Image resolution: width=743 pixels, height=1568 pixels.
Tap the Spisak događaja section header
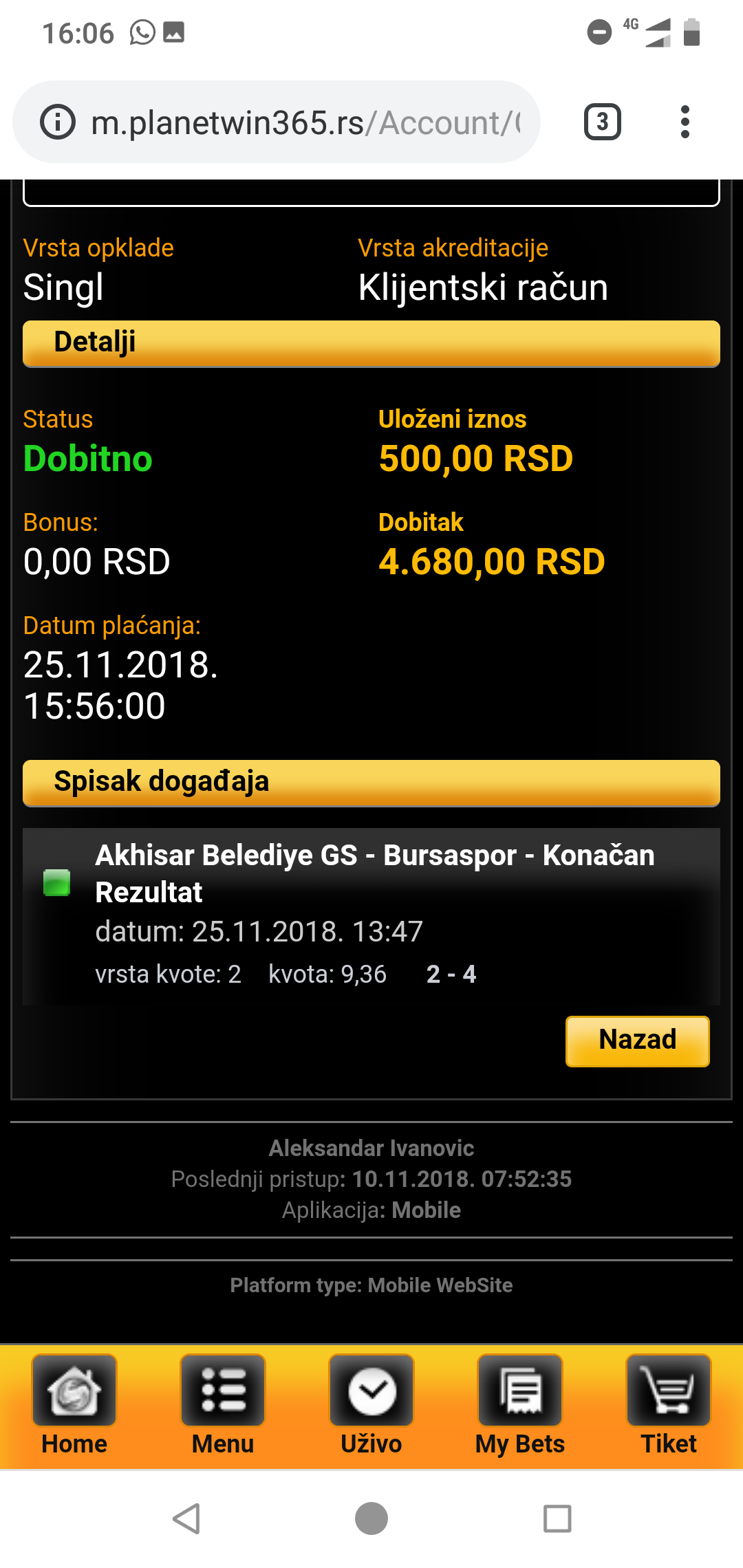[x=371, y=783]
